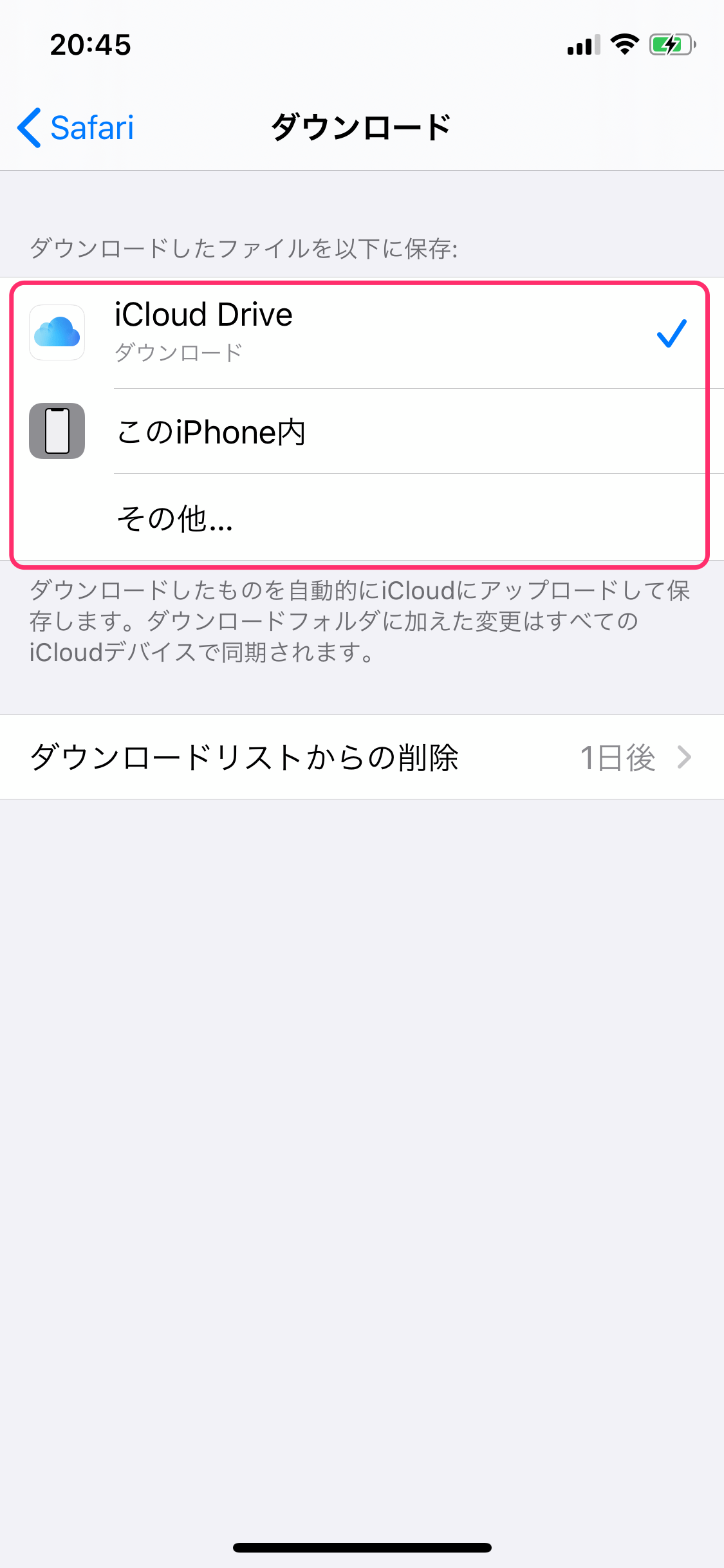Tap the iCloud Drive cloud icon
The image size is (724, 1568).
[x=57, y=331]
